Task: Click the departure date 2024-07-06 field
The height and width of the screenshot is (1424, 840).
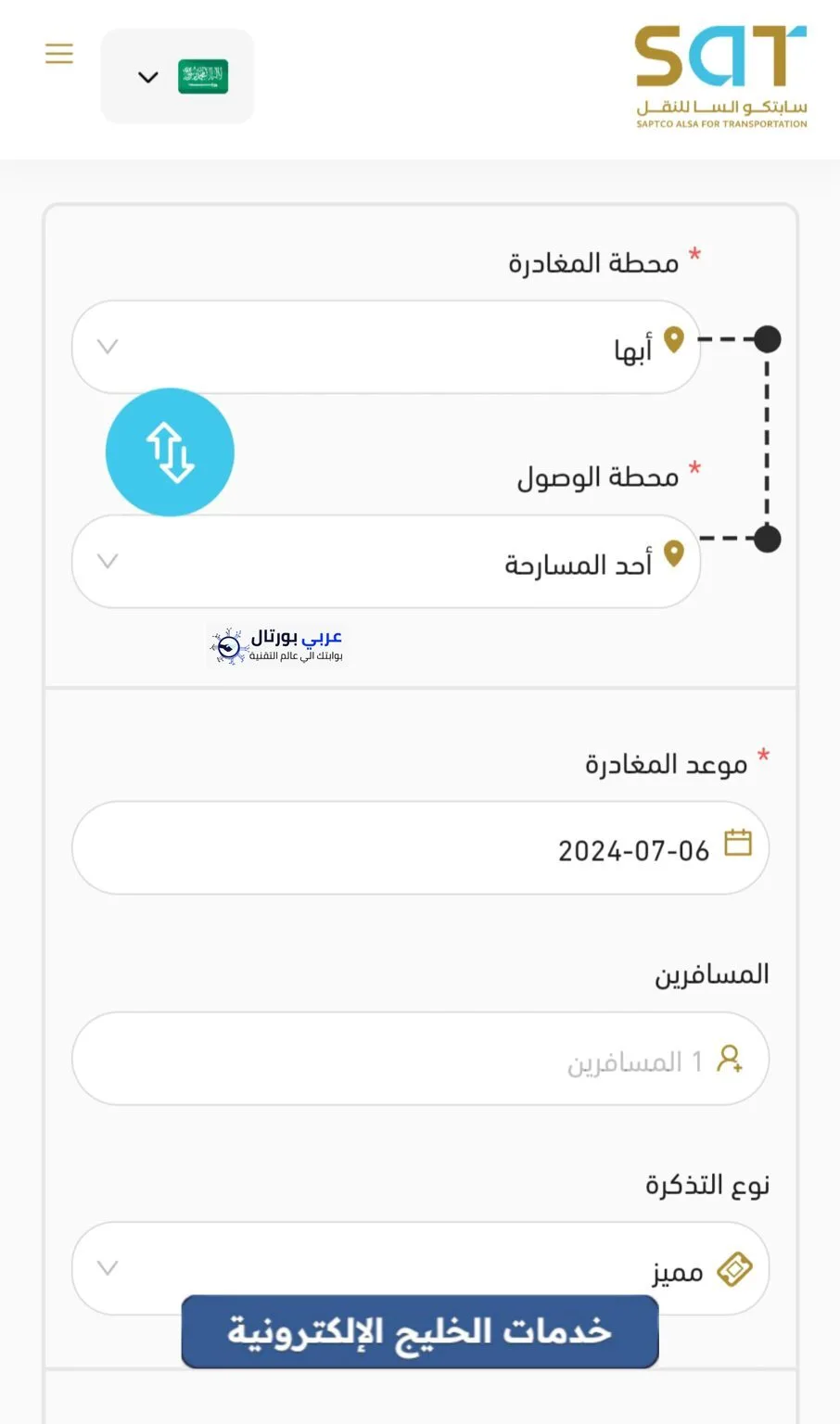Action: (x=419, y=846)
